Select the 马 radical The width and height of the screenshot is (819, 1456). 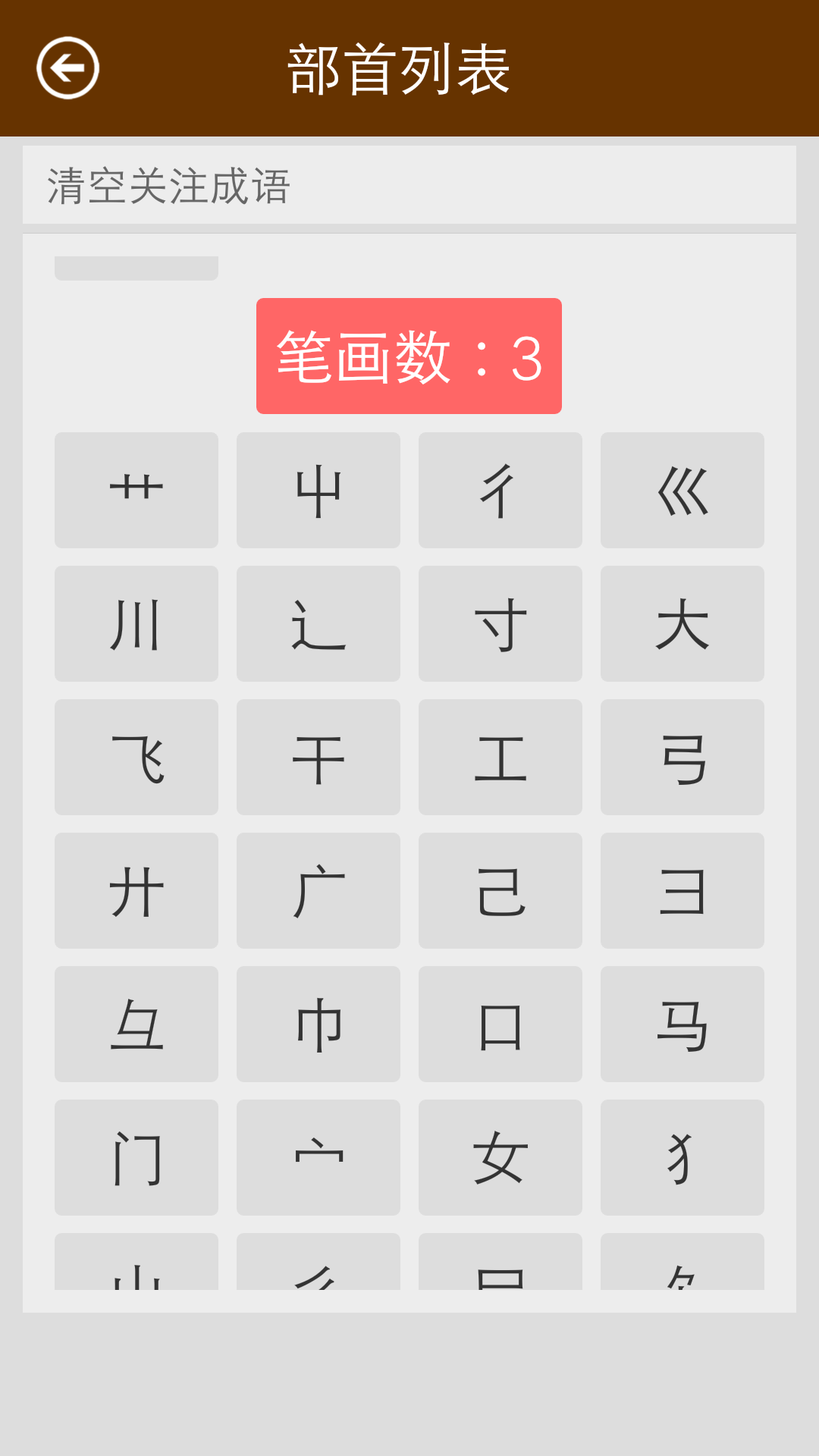(x=682, y=1024)
